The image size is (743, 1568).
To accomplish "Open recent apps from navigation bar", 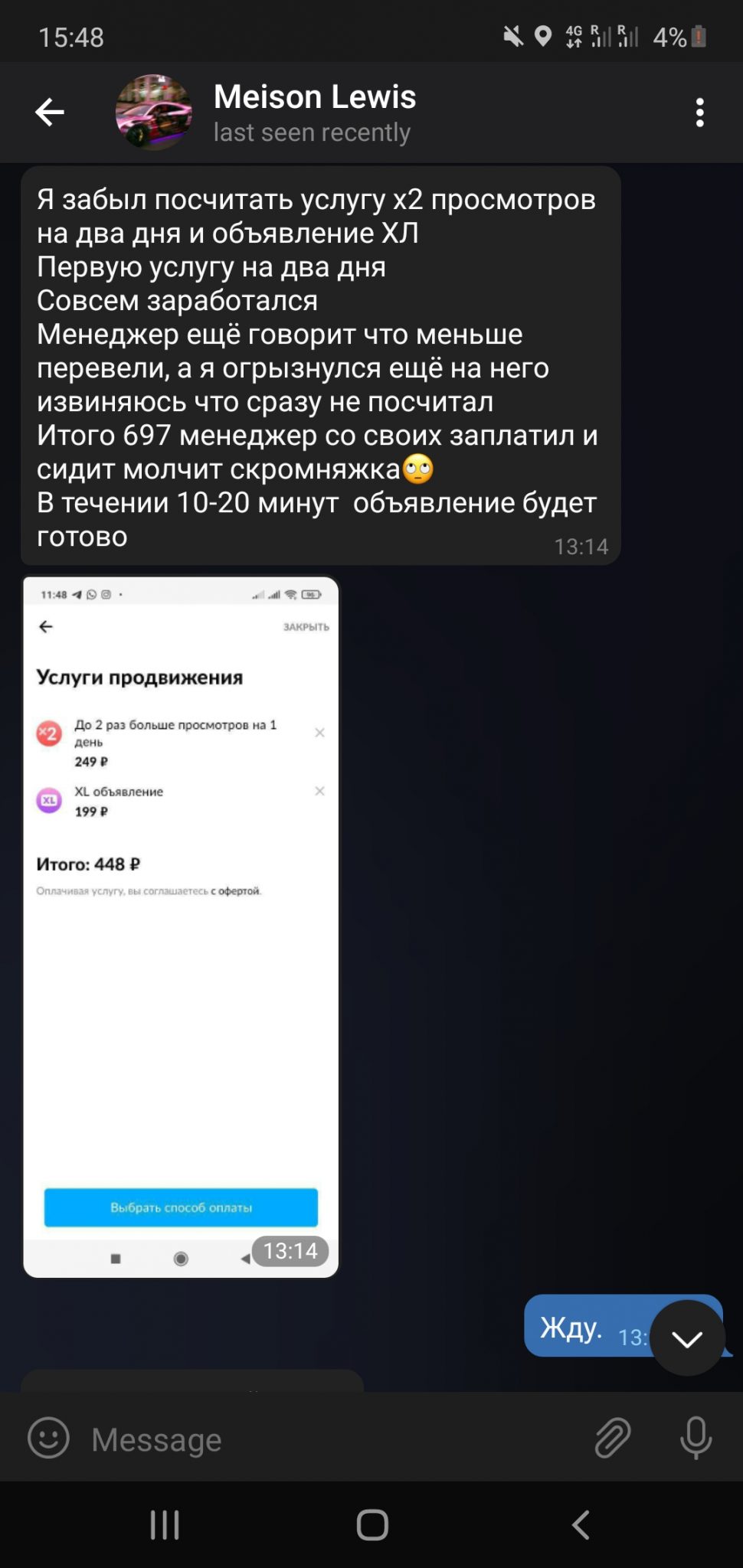I will tap(165, 1524).
